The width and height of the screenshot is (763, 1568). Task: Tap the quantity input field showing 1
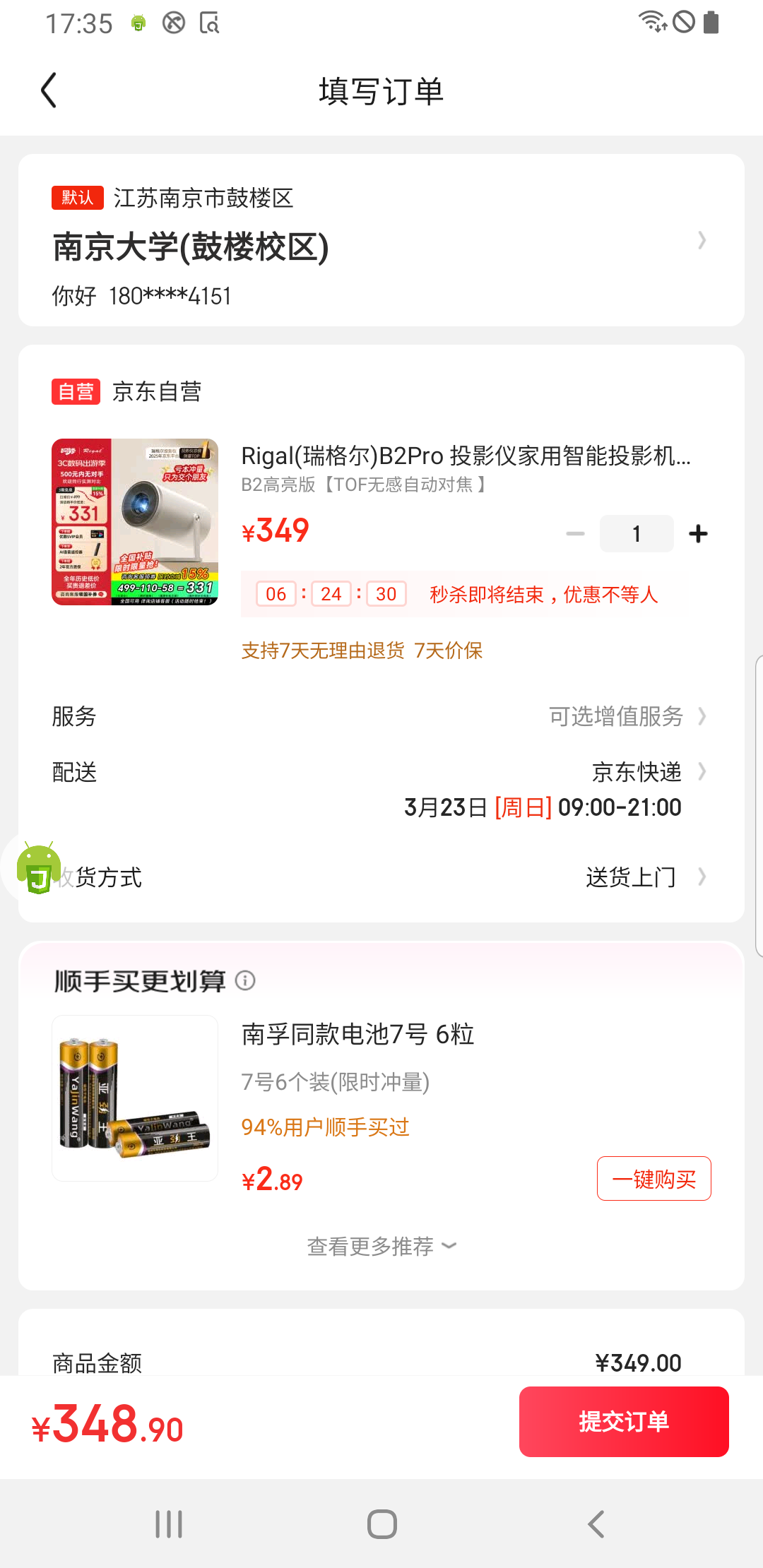tap(637, 533)
